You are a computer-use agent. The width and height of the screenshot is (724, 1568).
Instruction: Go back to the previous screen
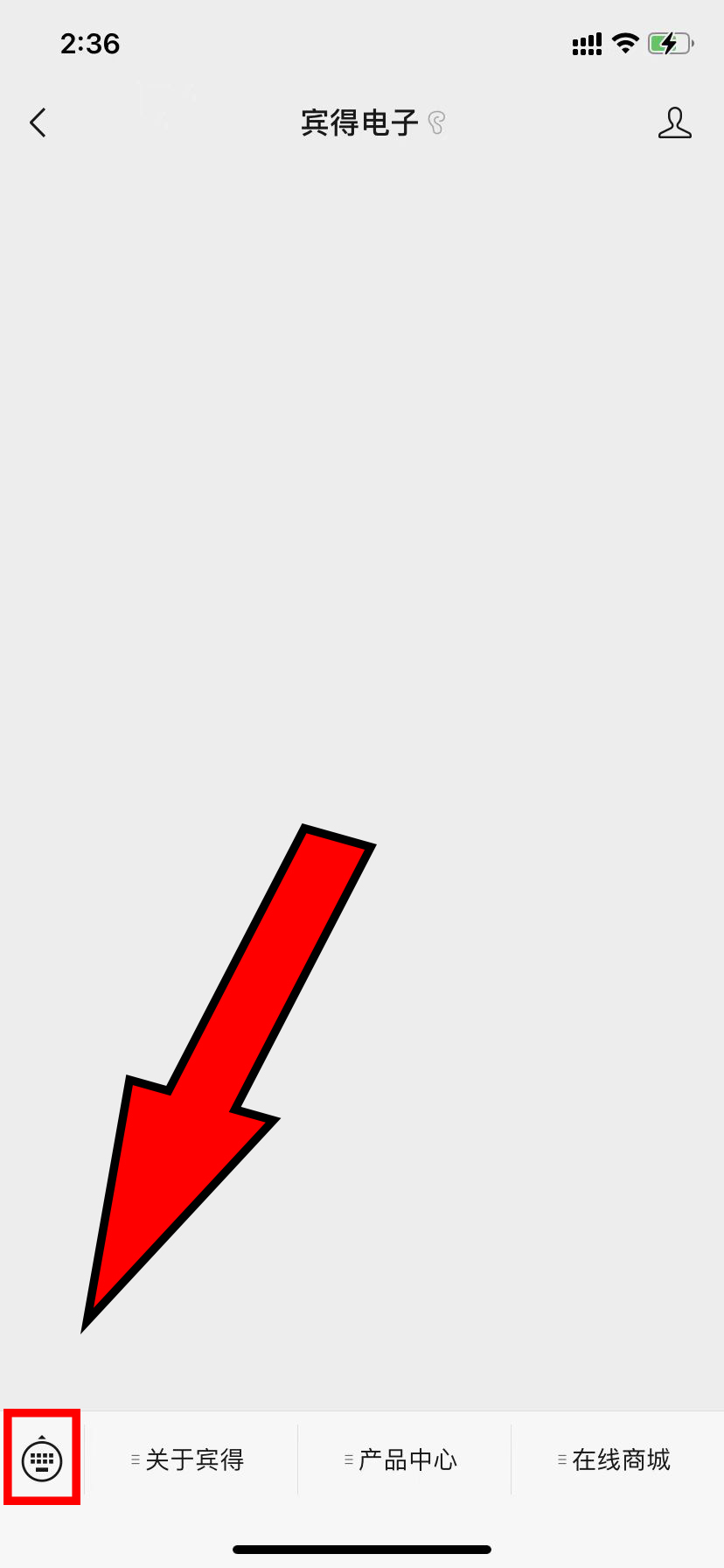point(38,122)
